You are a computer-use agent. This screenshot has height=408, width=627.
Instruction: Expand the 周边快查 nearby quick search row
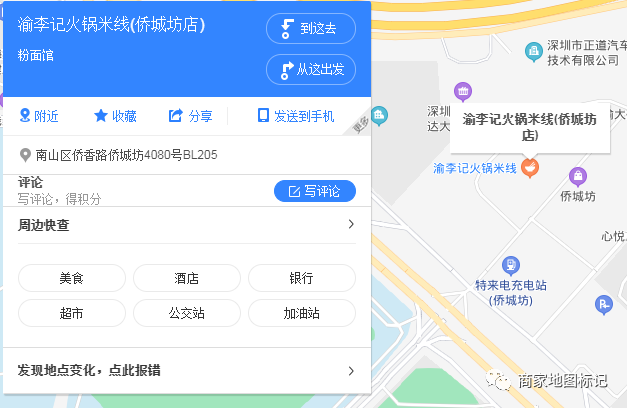click(x=350, y=225)
